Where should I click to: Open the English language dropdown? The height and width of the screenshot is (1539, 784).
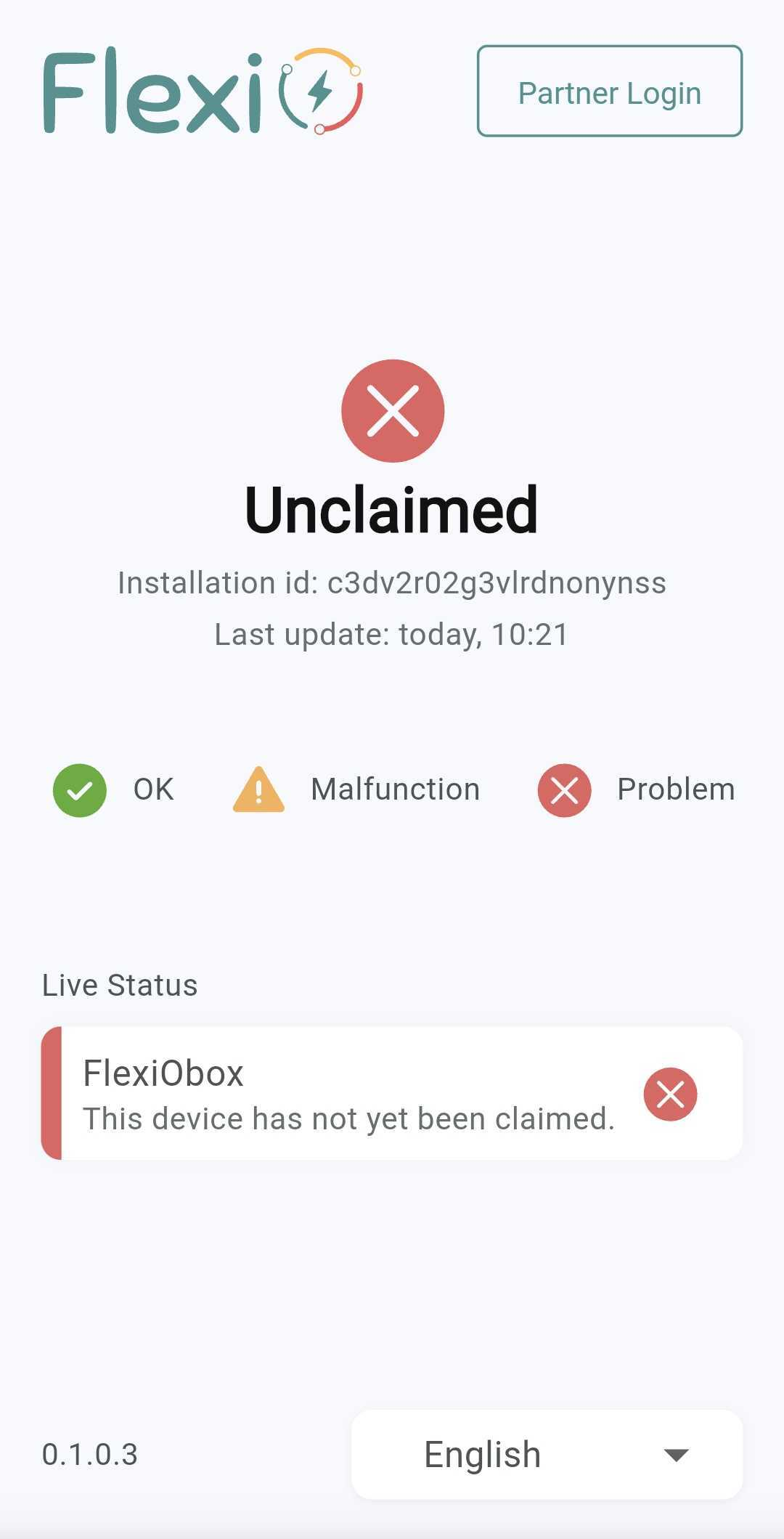point(547,1454)
